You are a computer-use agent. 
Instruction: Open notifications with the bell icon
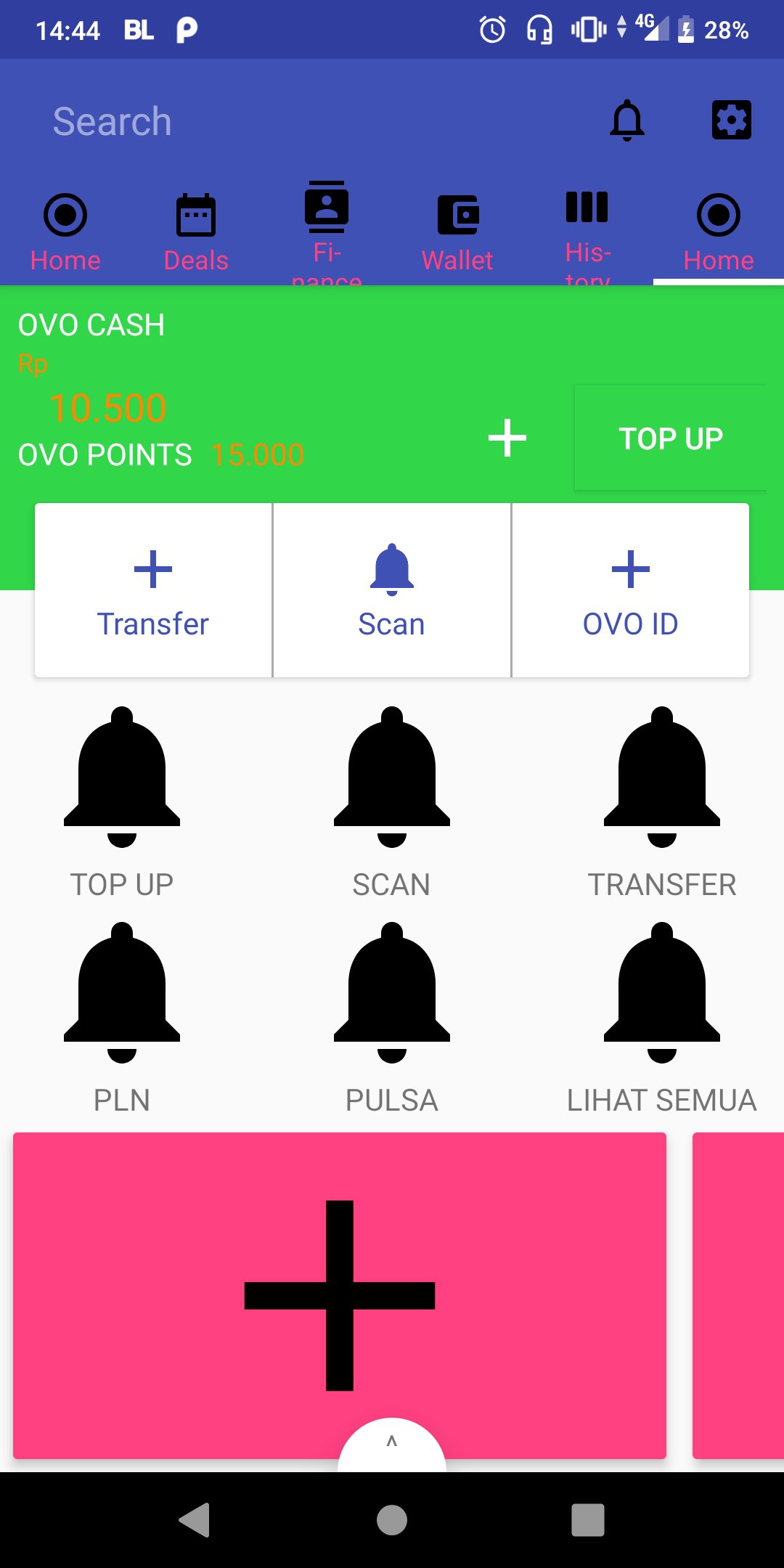pos(627,121)
